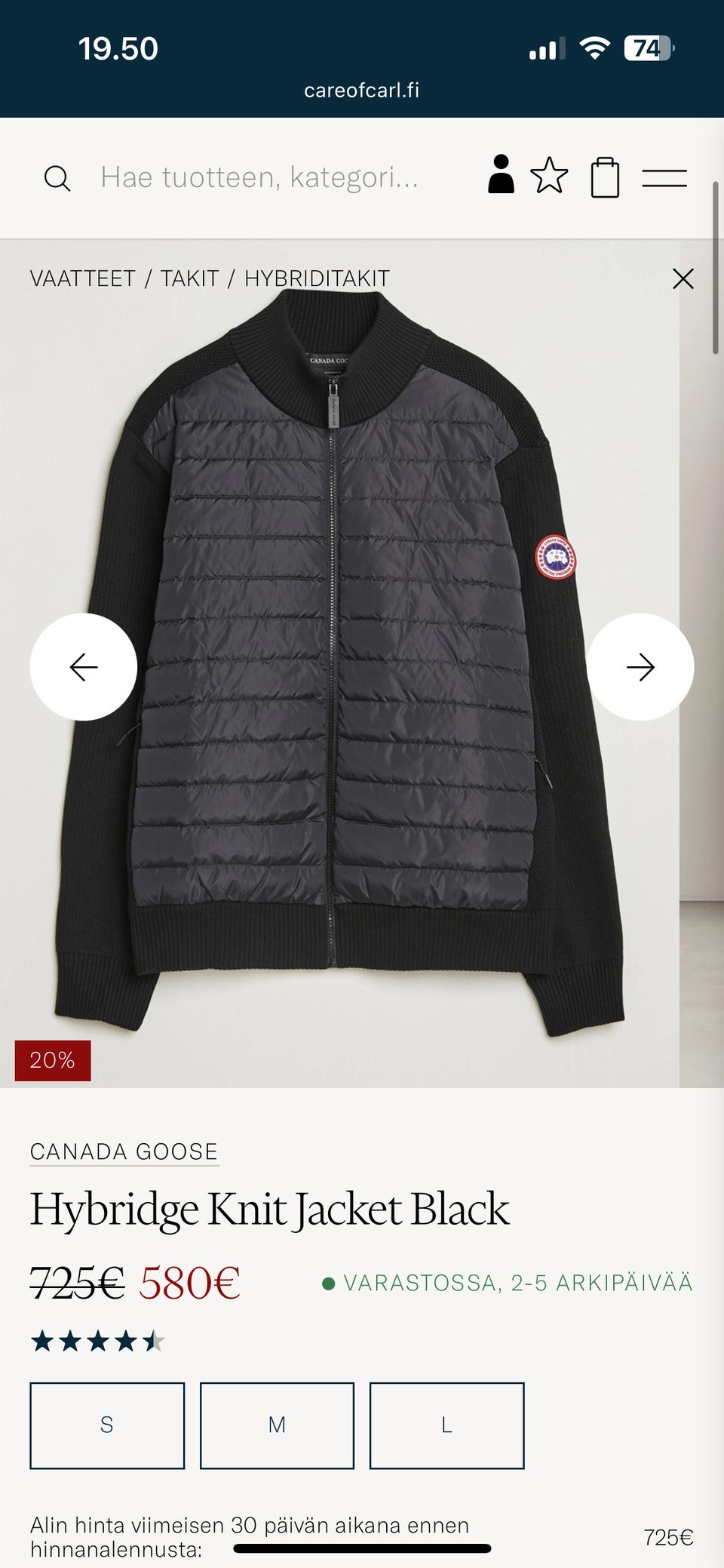Select size L

pos(446,1425)
